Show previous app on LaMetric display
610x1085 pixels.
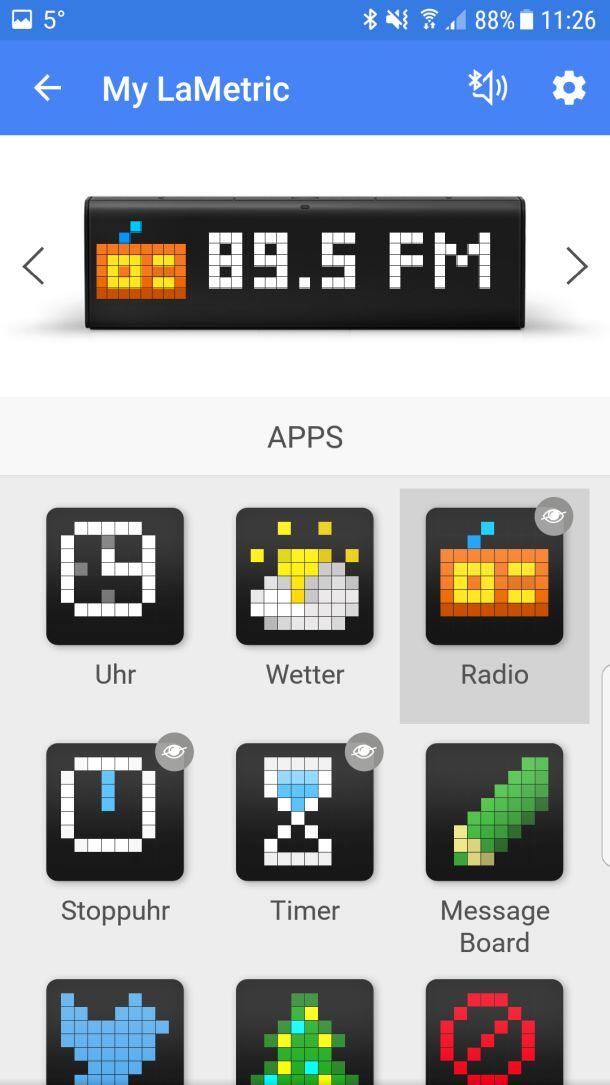tap(33, 266)
